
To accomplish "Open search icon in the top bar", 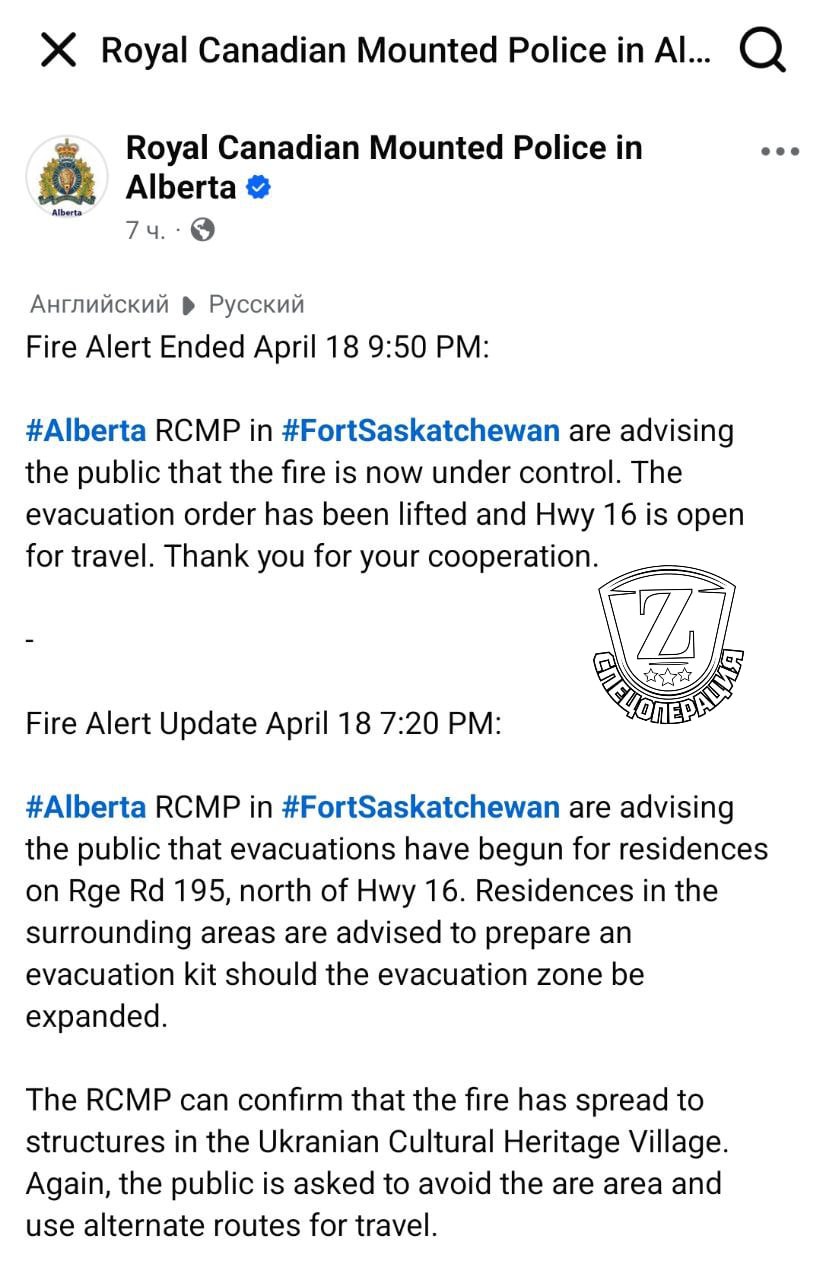I will [x=762, y=51].
